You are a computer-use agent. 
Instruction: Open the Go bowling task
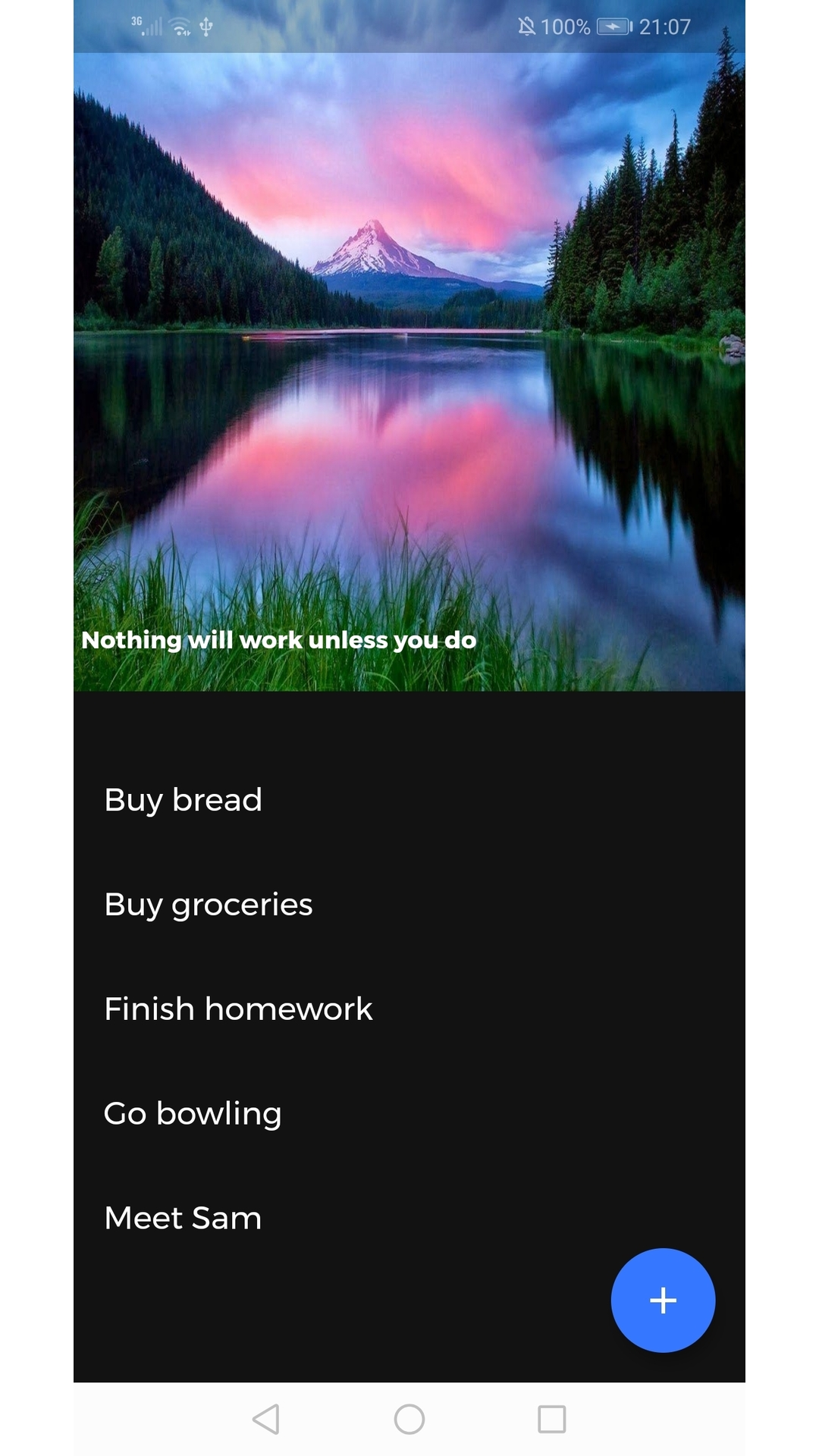(193, 1114)
